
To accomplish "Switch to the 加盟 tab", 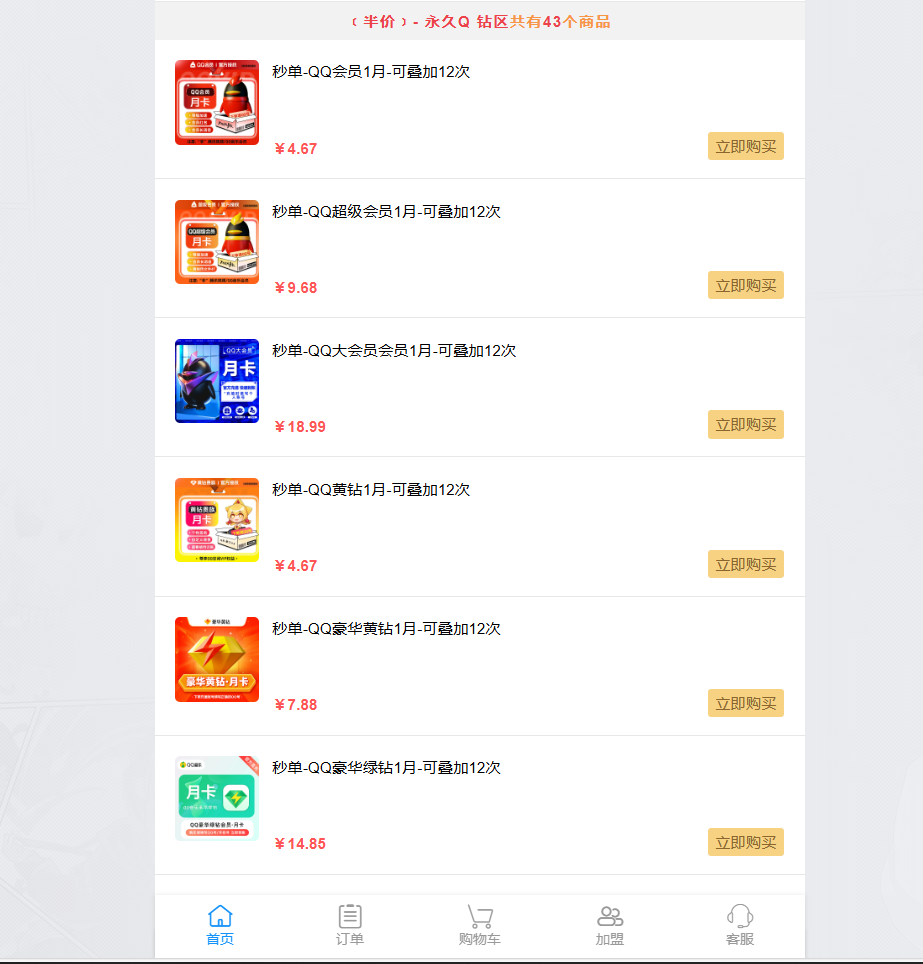I will click(610, 925).
